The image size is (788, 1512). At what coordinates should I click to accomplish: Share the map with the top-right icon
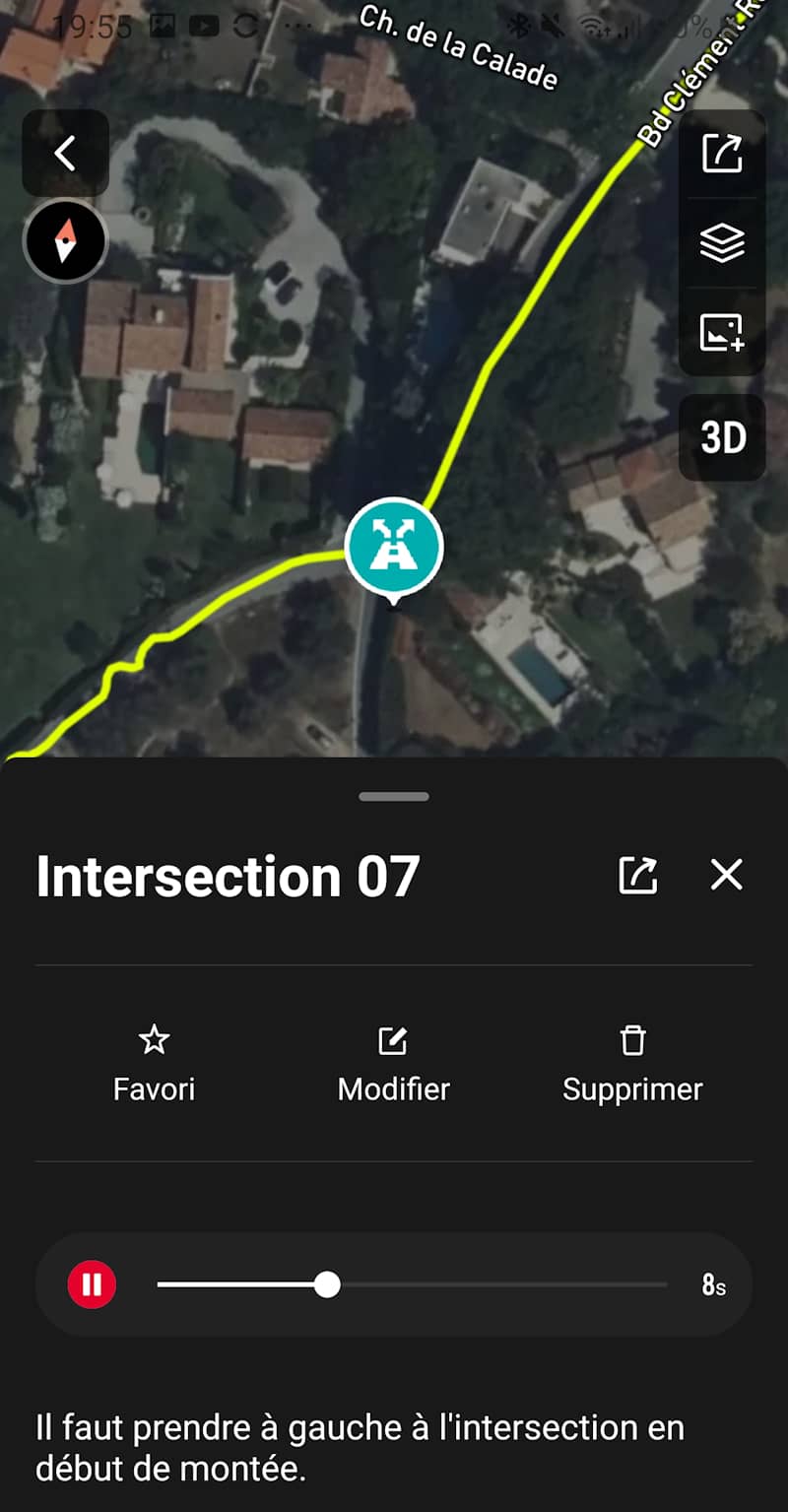pos(722,154)
